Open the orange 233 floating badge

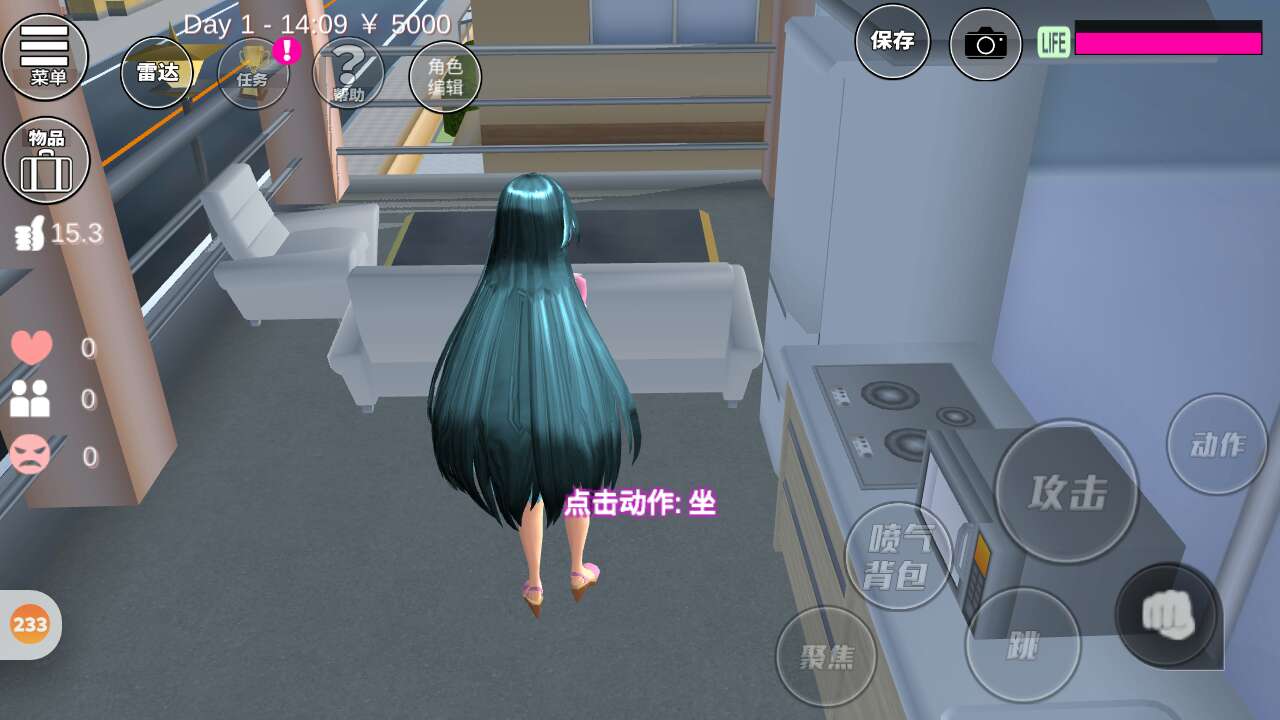pyautogui.click(x=30, y=625)
